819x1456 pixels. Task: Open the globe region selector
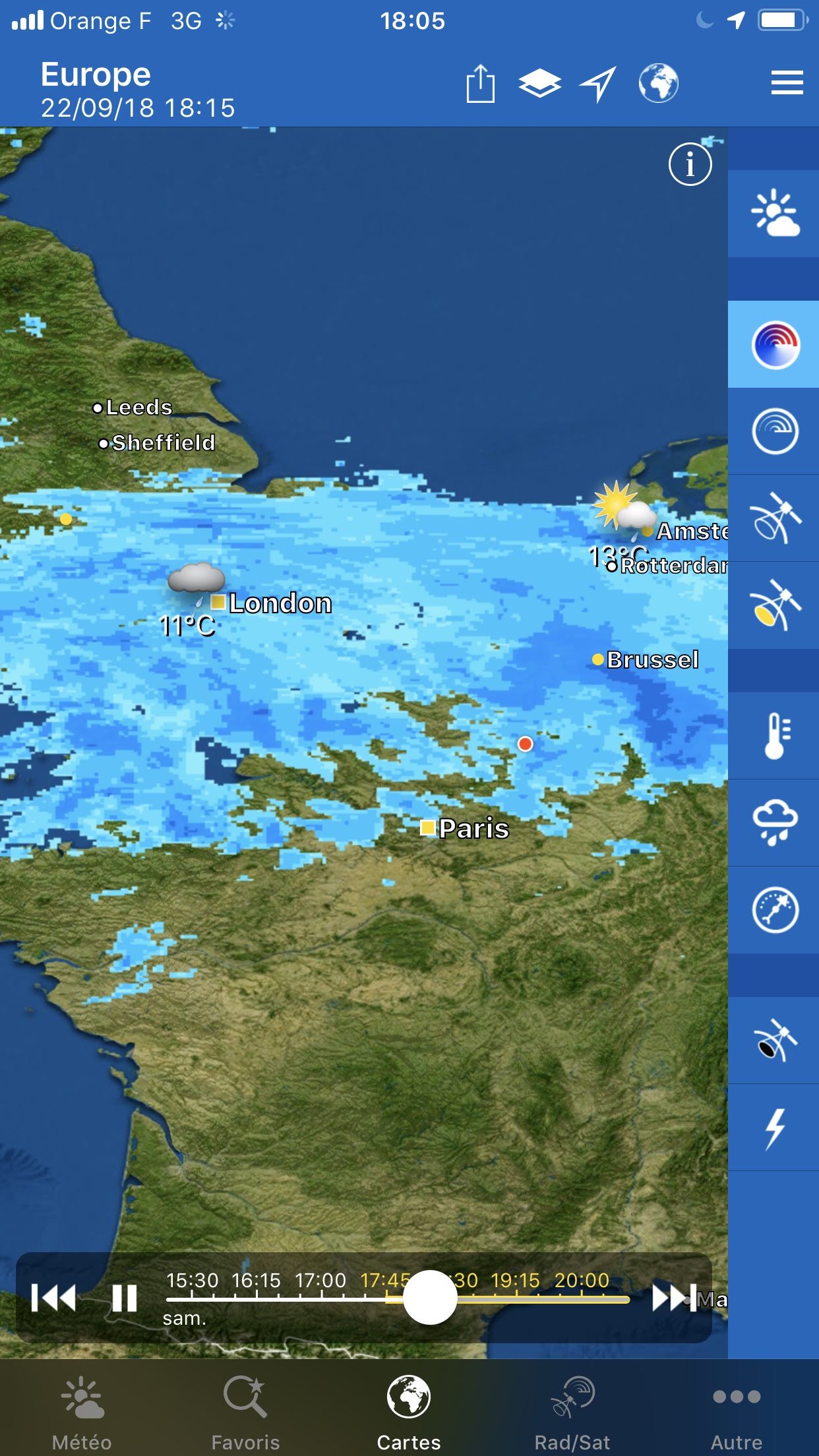tap(658, 84)
